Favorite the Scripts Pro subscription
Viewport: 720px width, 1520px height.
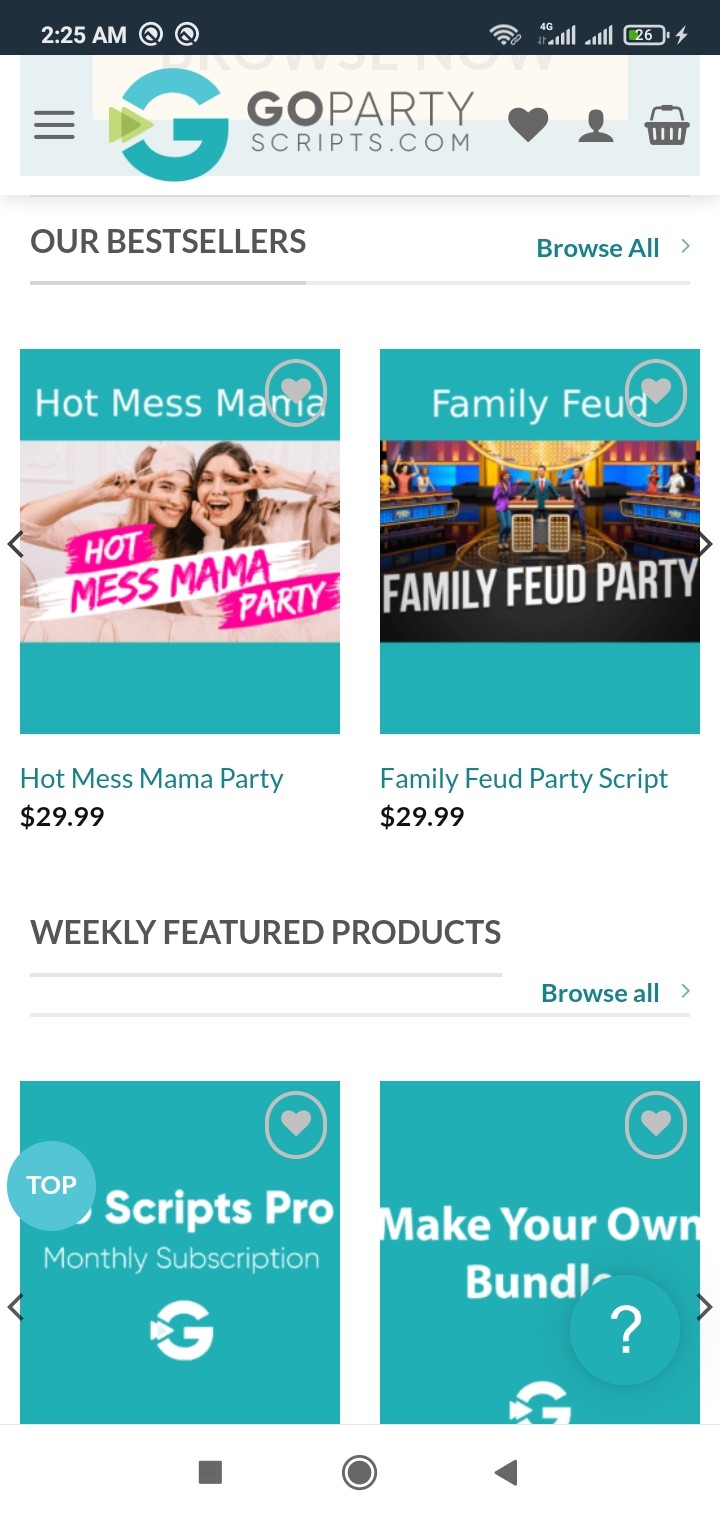click(296, 1124)
